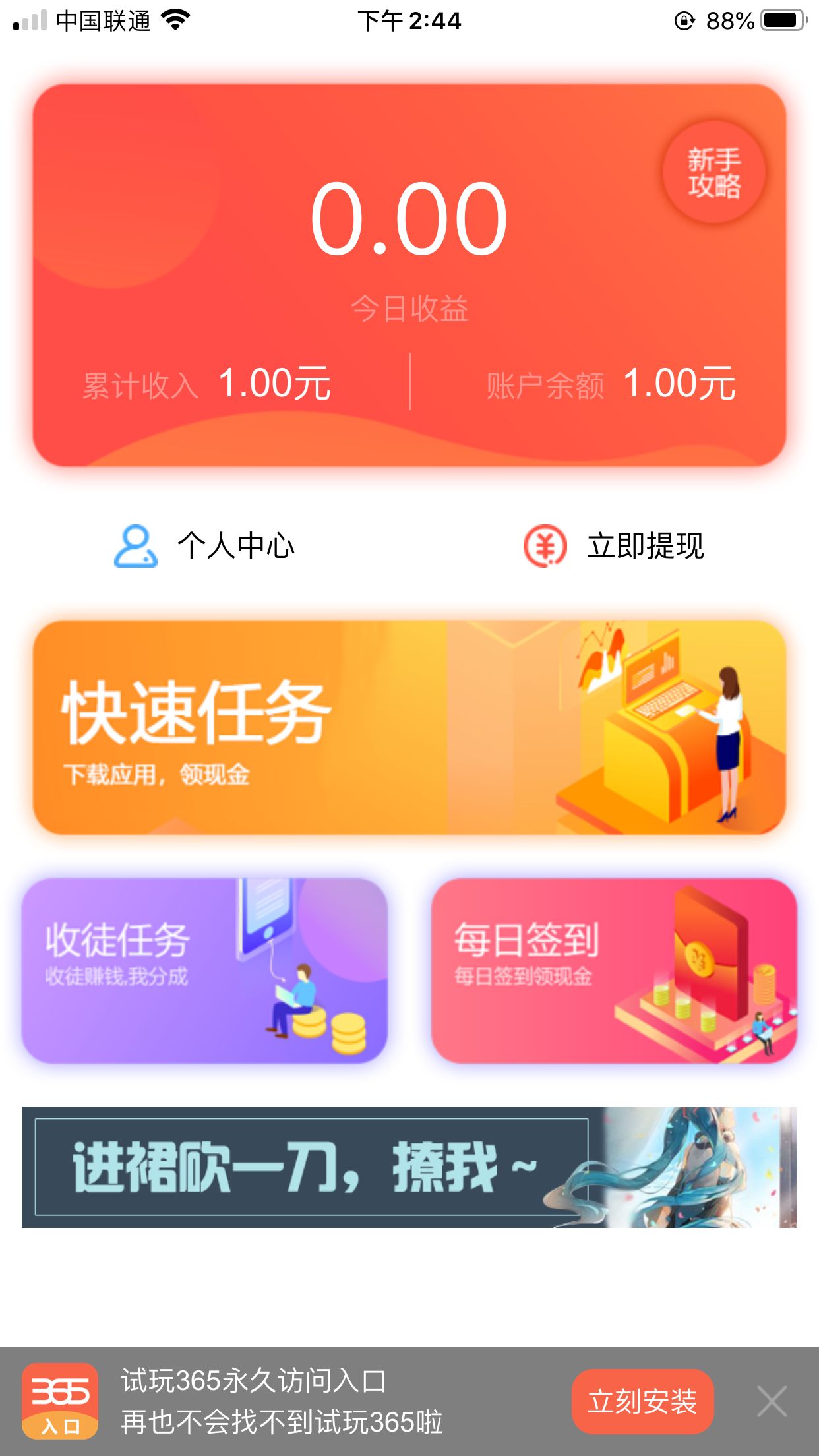Viewport: 819px width, 1456px height.
Task: Open the 新手攻略 beginner guide
Action: pos(713,173)
